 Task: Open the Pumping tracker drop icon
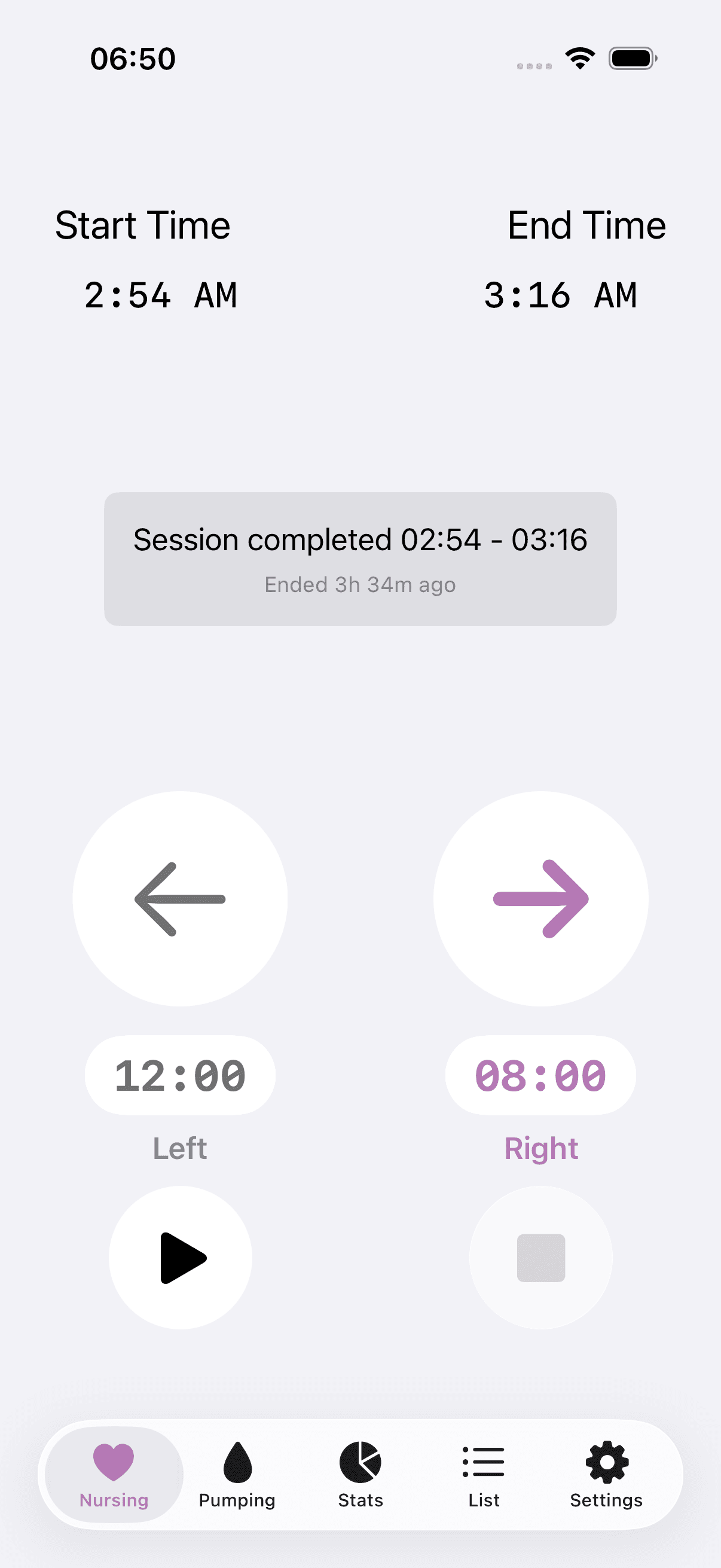click(237, 1462)
